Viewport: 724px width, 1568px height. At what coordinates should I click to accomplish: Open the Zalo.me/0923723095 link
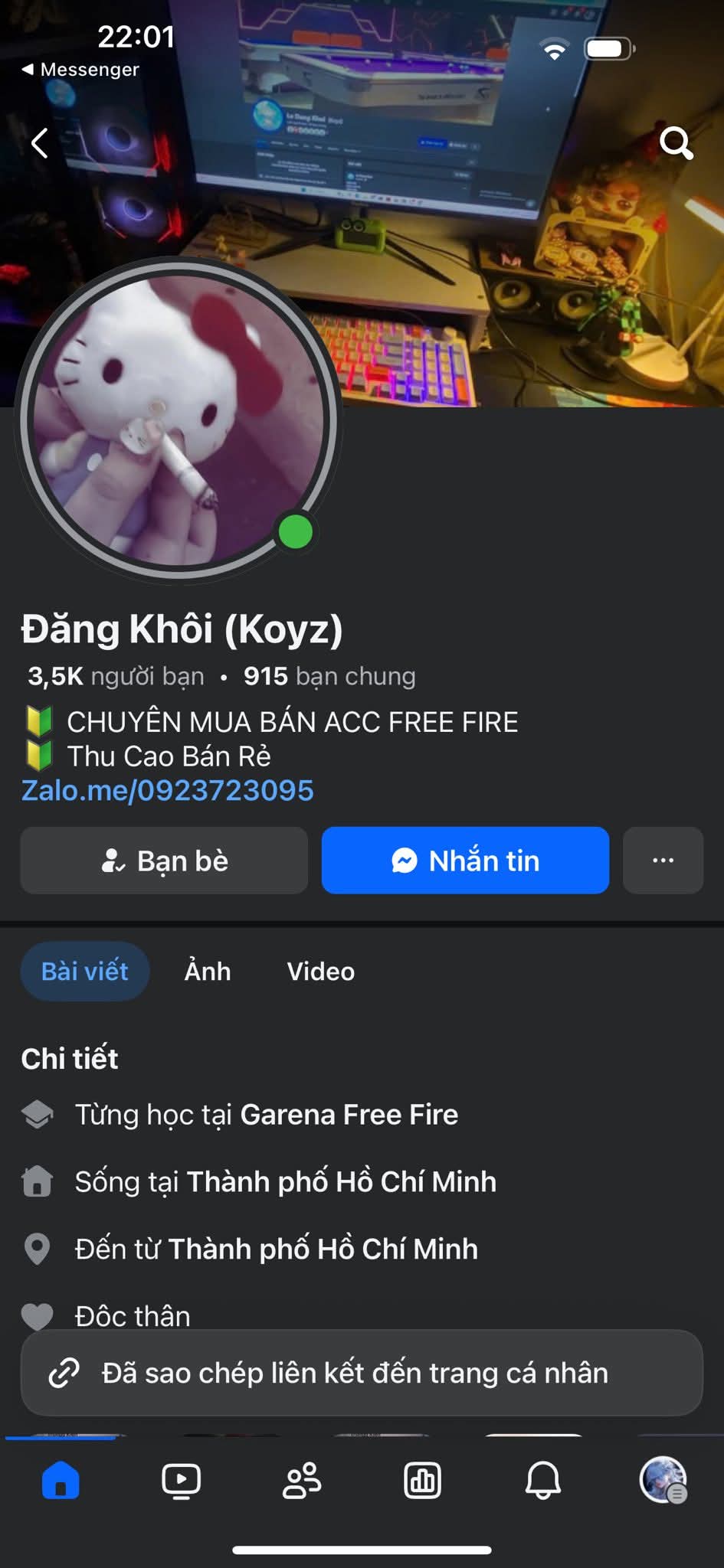[168, 790]
